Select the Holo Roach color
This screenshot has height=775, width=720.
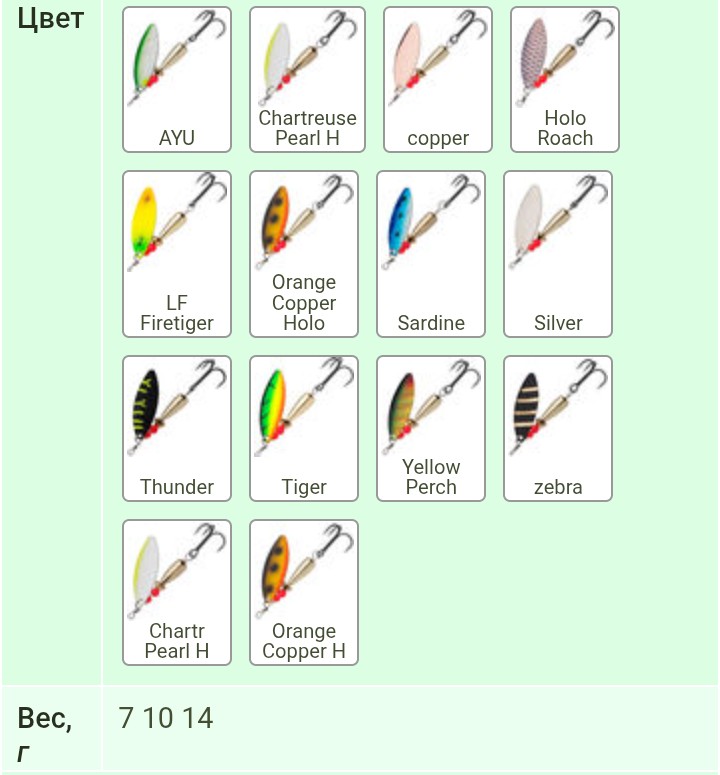565,80
